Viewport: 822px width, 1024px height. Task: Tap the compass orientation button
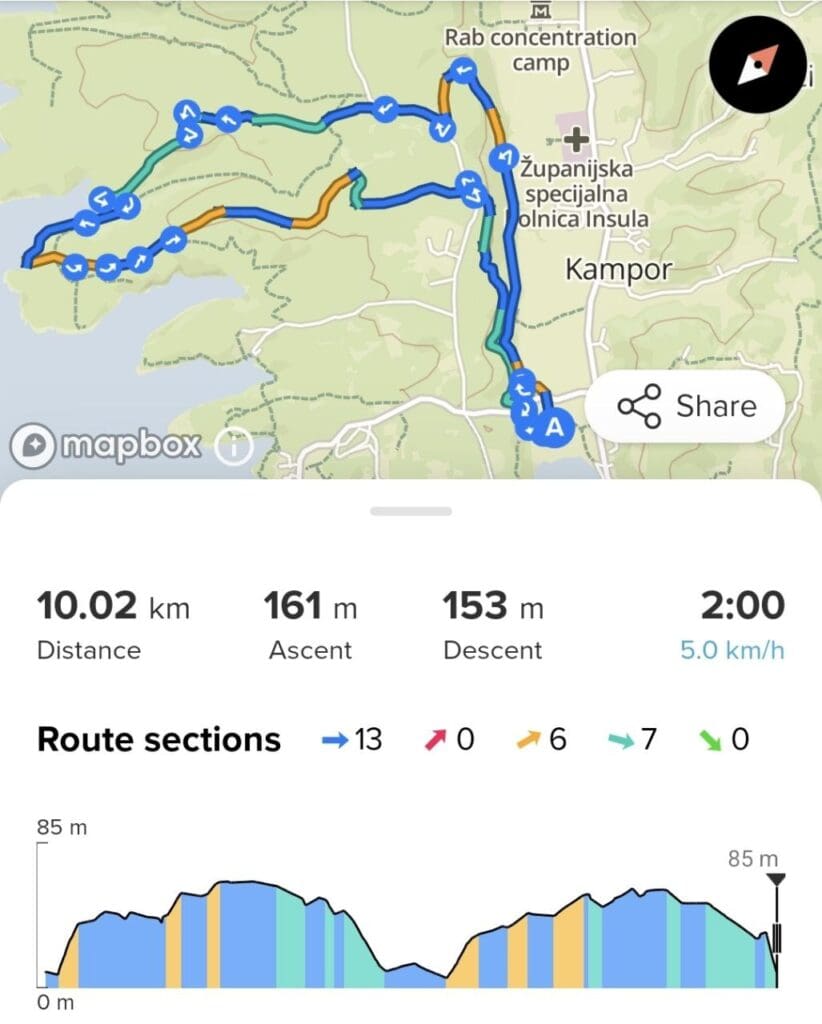point(757,67)
